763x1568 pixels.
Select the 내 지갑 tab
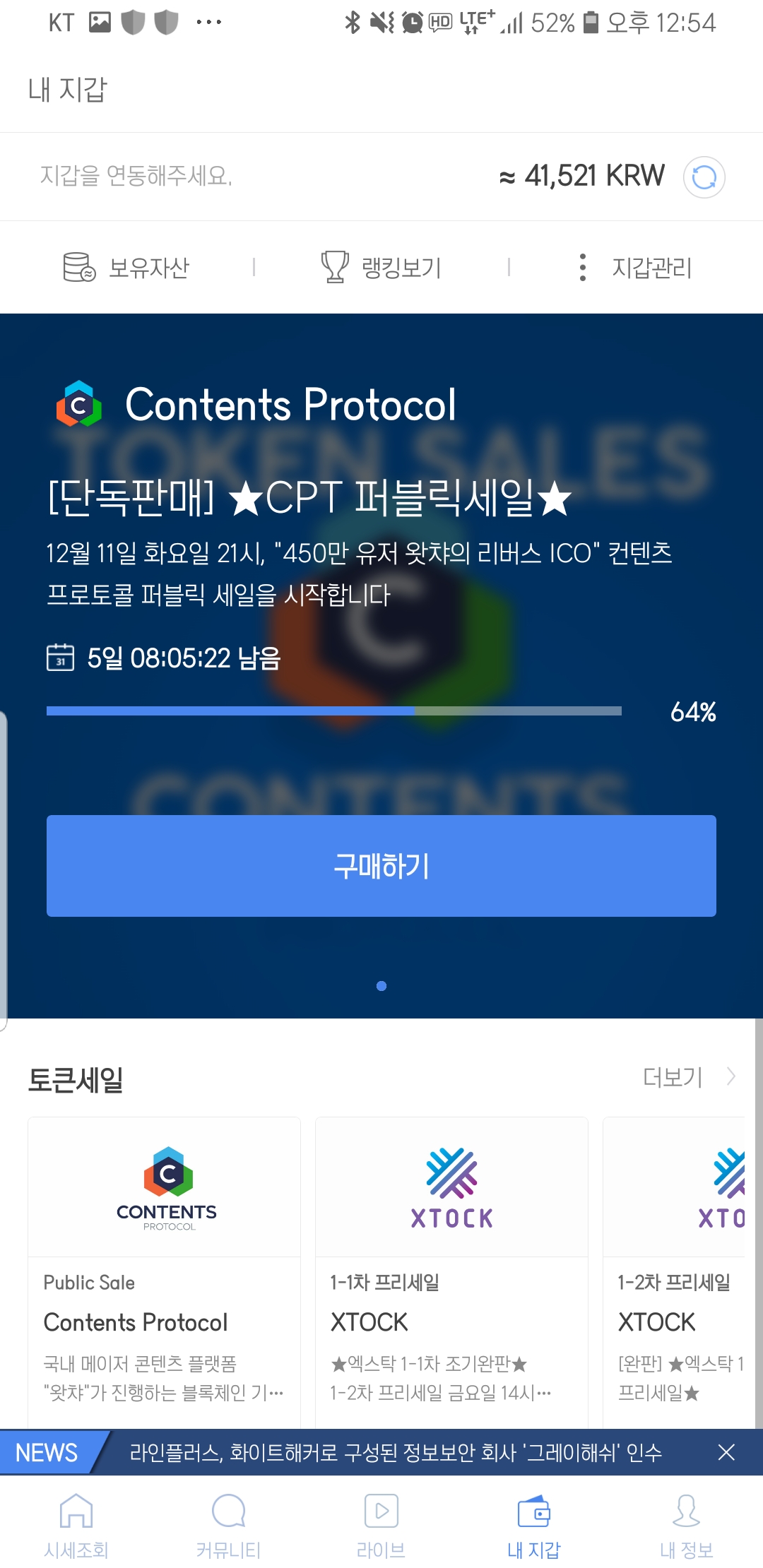coord(534,1526)
